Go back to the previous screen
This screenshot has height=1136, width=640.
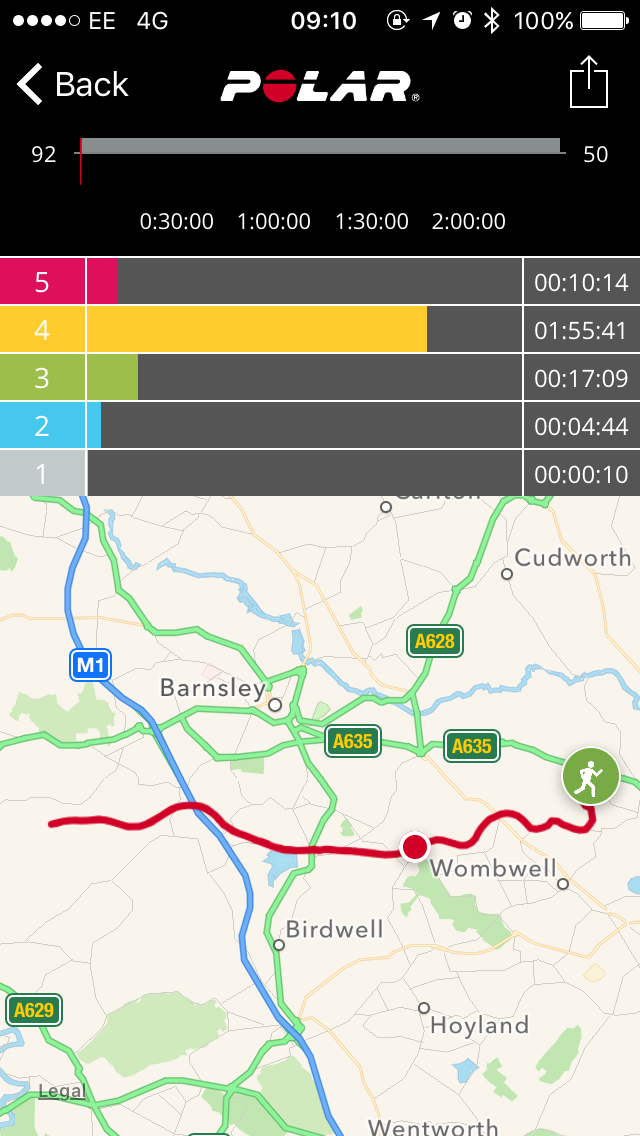pyautogui.click(x=73, y=85)
